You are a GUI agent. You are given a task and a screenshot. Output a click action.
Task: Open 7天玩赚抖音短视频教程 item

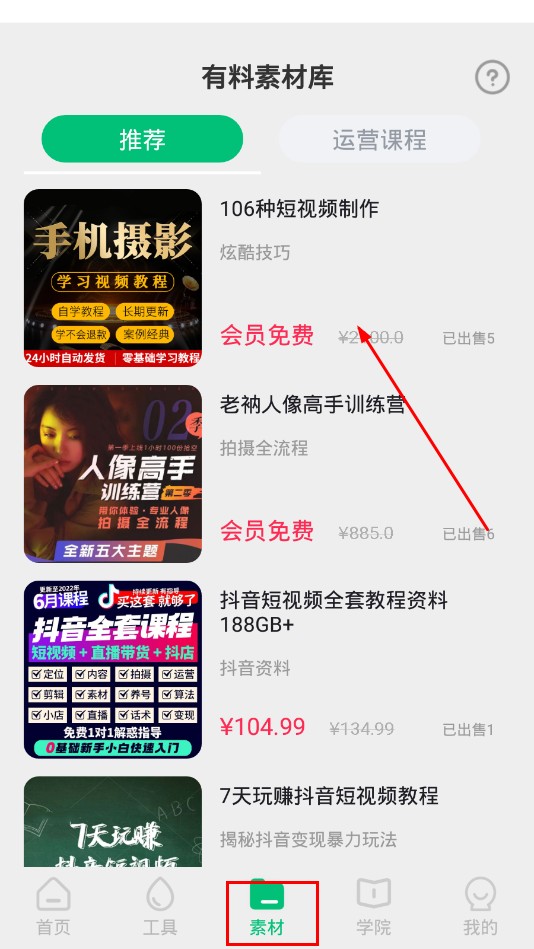click(266, 822)
